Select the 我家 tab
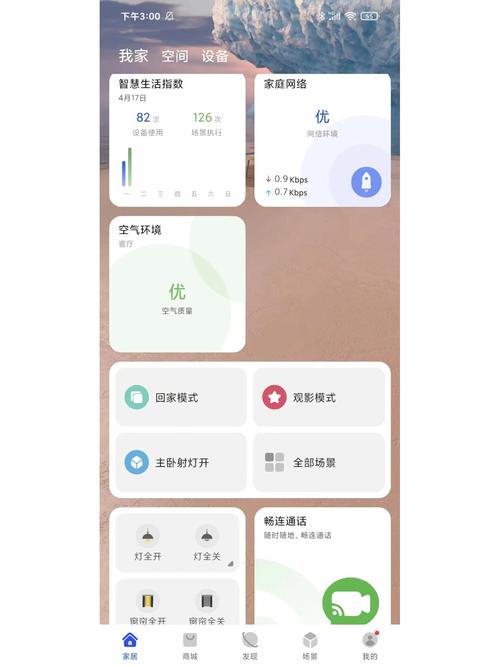The height and width of the screenshot is (667, 500). pyautogui.click(x=133, y=56)
